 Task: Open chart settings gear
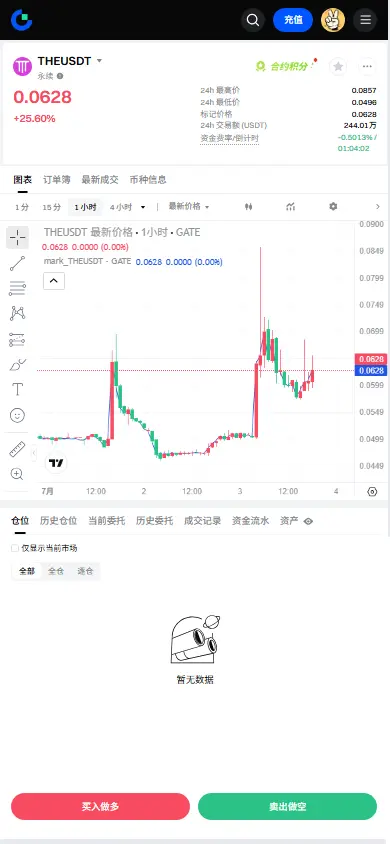click(333, 207)
